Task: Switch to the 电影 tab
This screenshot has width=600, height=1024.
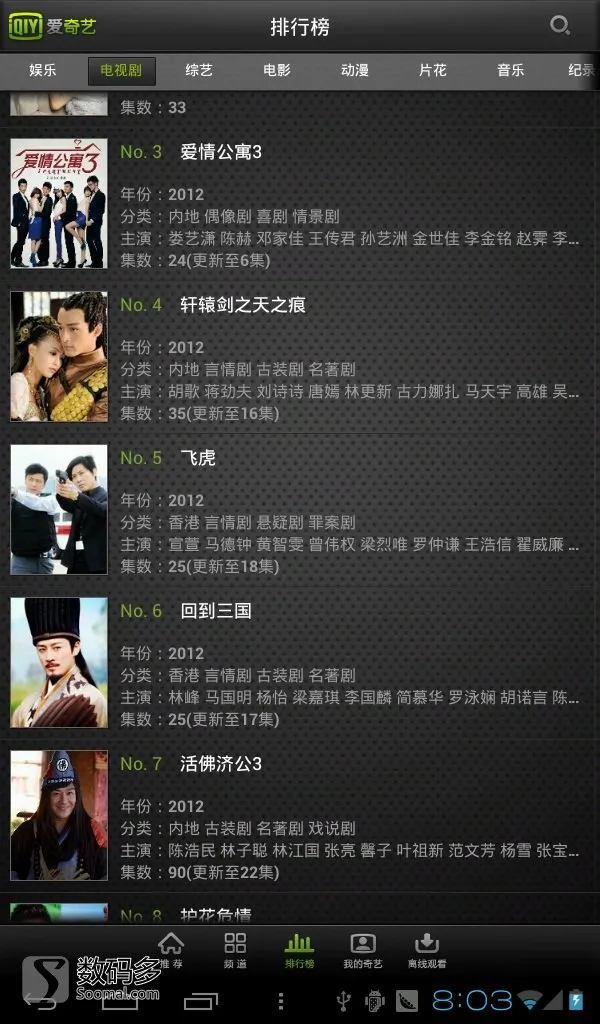Action: click(x=277, y=71)
